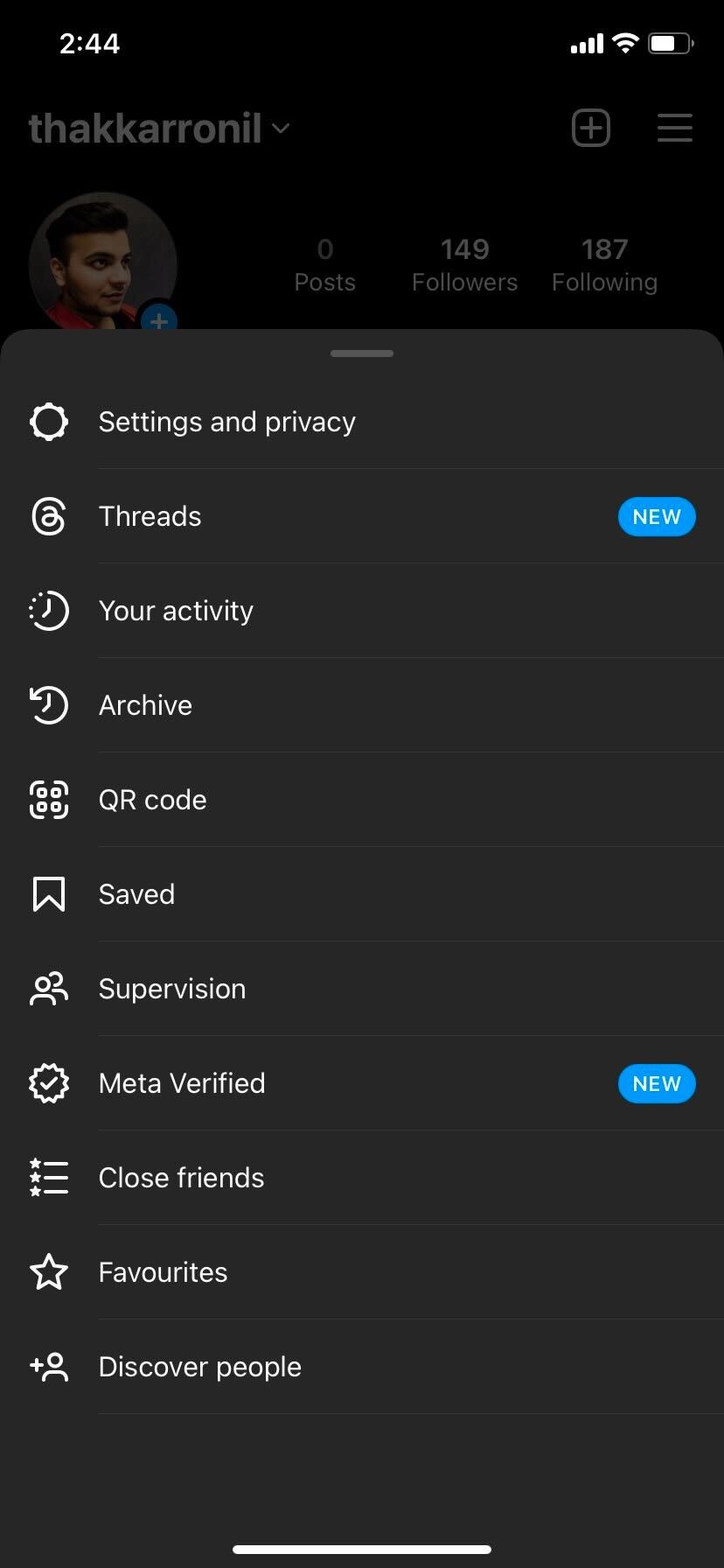Open the Settings and privacy gear icon
This screenshot has height=1568, width=724.
[x=49, y=421]
